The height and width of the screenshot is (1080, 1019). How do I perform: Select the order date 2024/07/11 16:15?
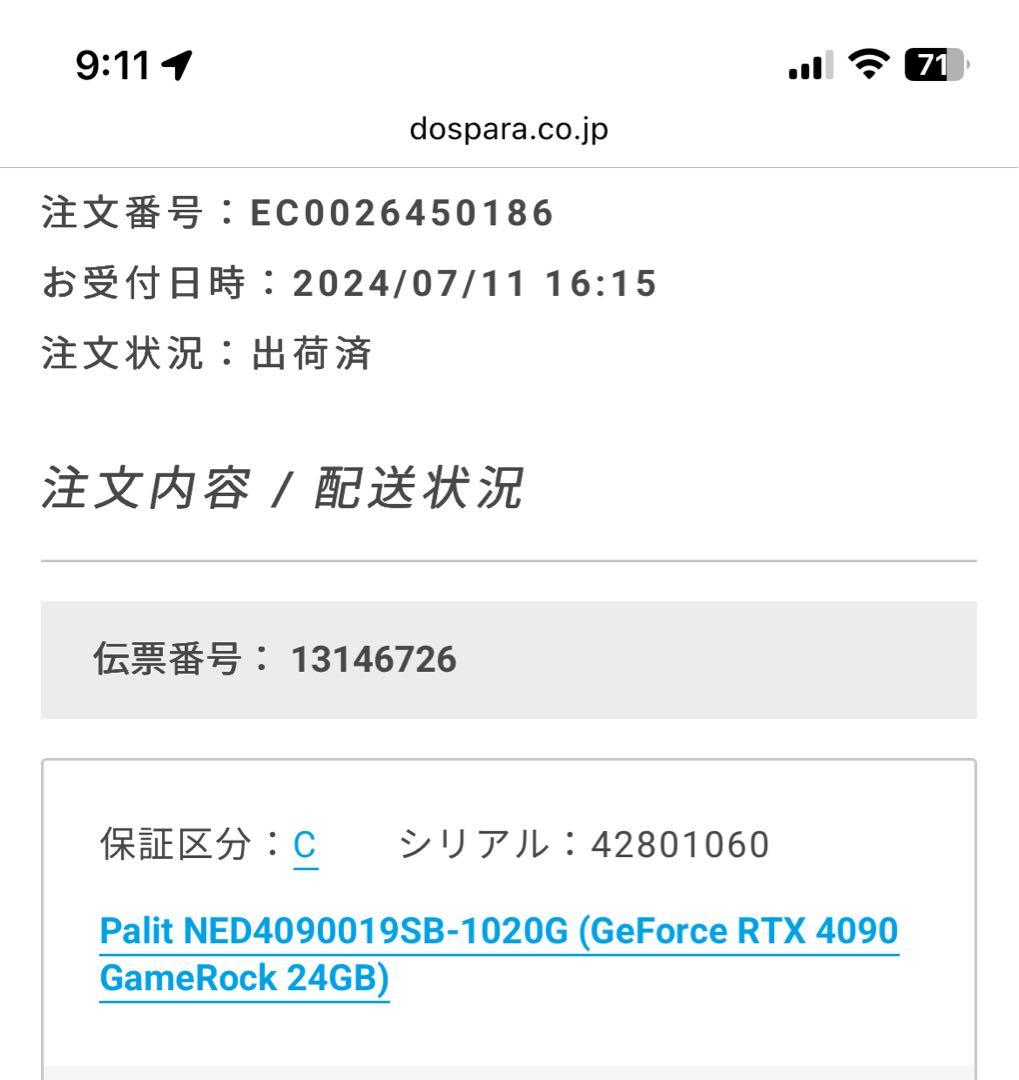pyautogui.click(x=470, y=283)
